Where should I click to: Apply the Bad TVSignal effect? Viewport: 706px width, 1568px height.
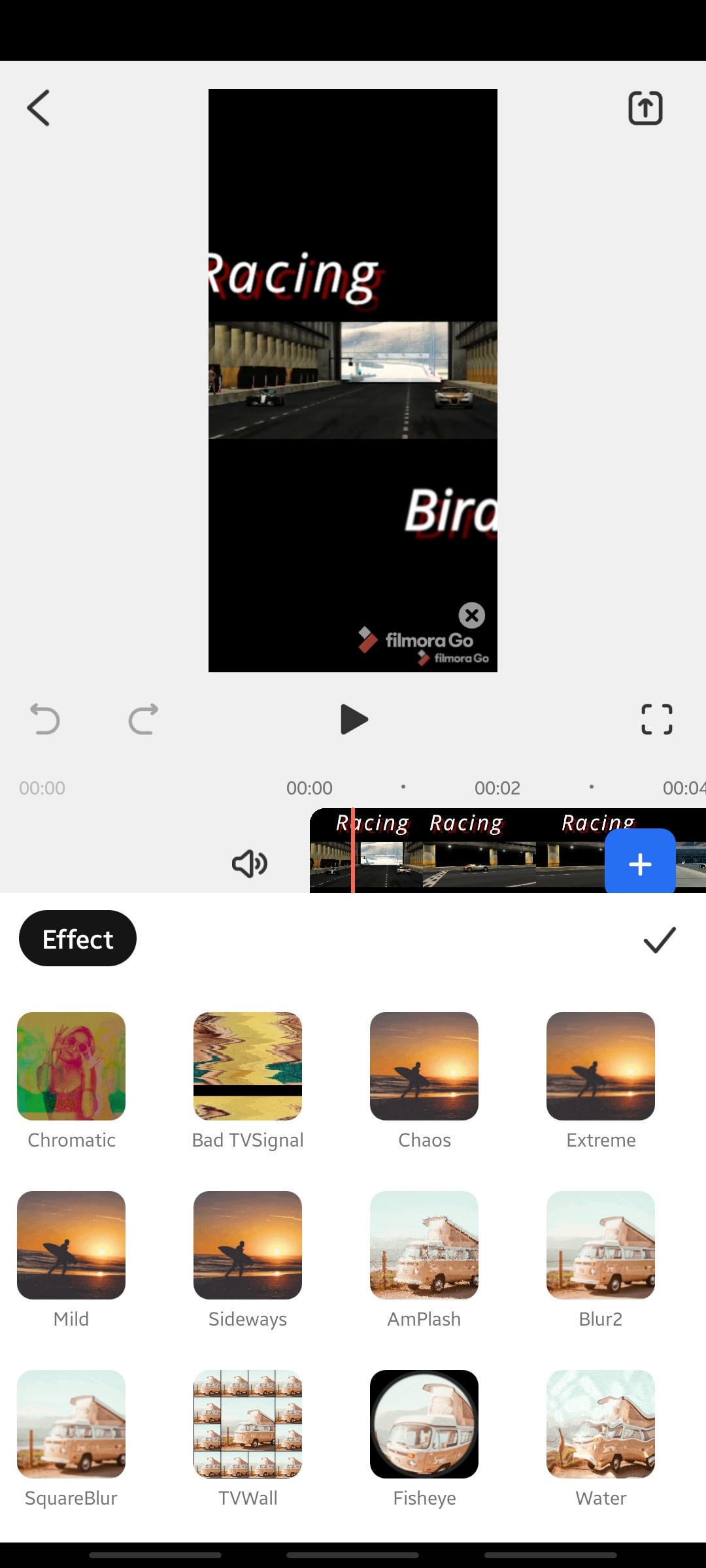tap(247, 1066)
